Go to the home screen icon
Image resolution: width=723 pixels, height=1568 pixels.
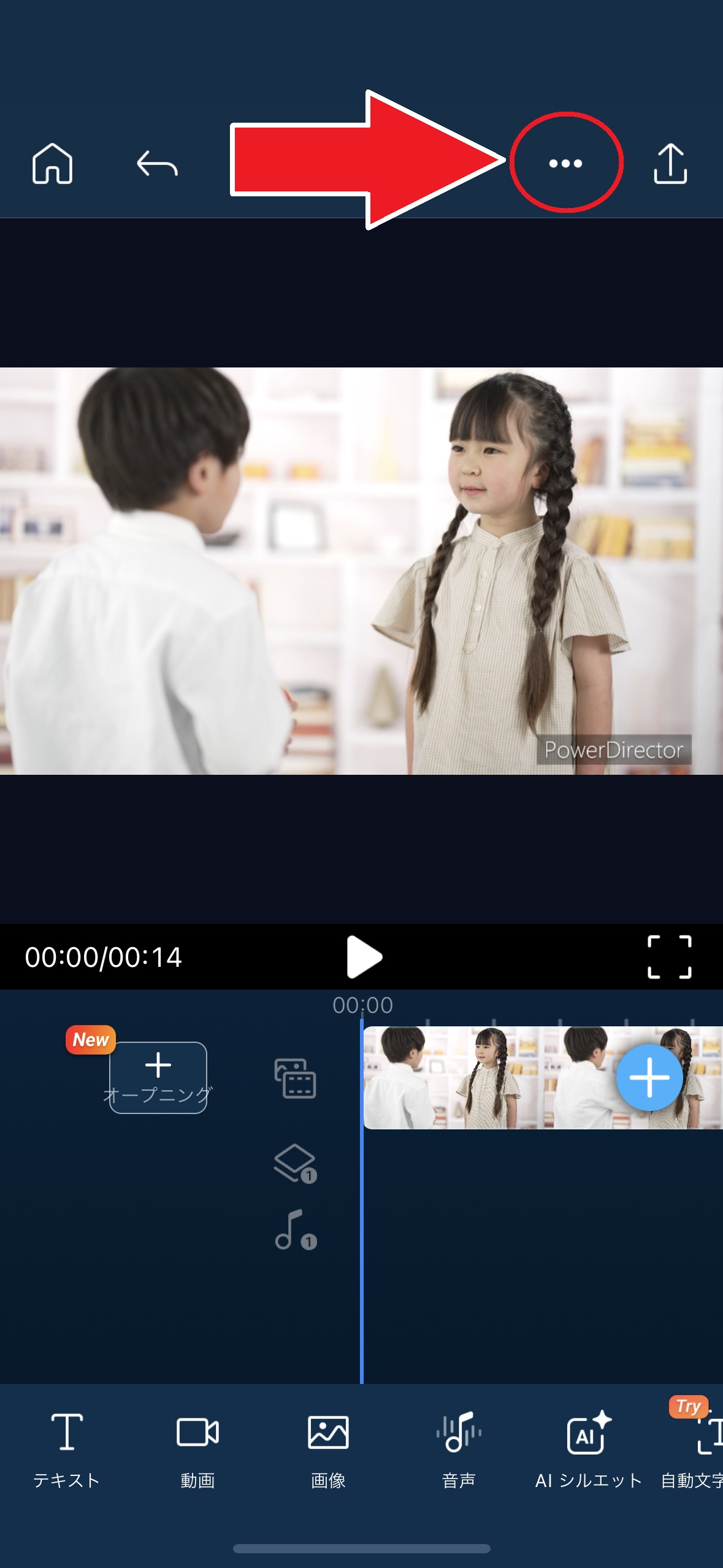[x=52, y=164]
